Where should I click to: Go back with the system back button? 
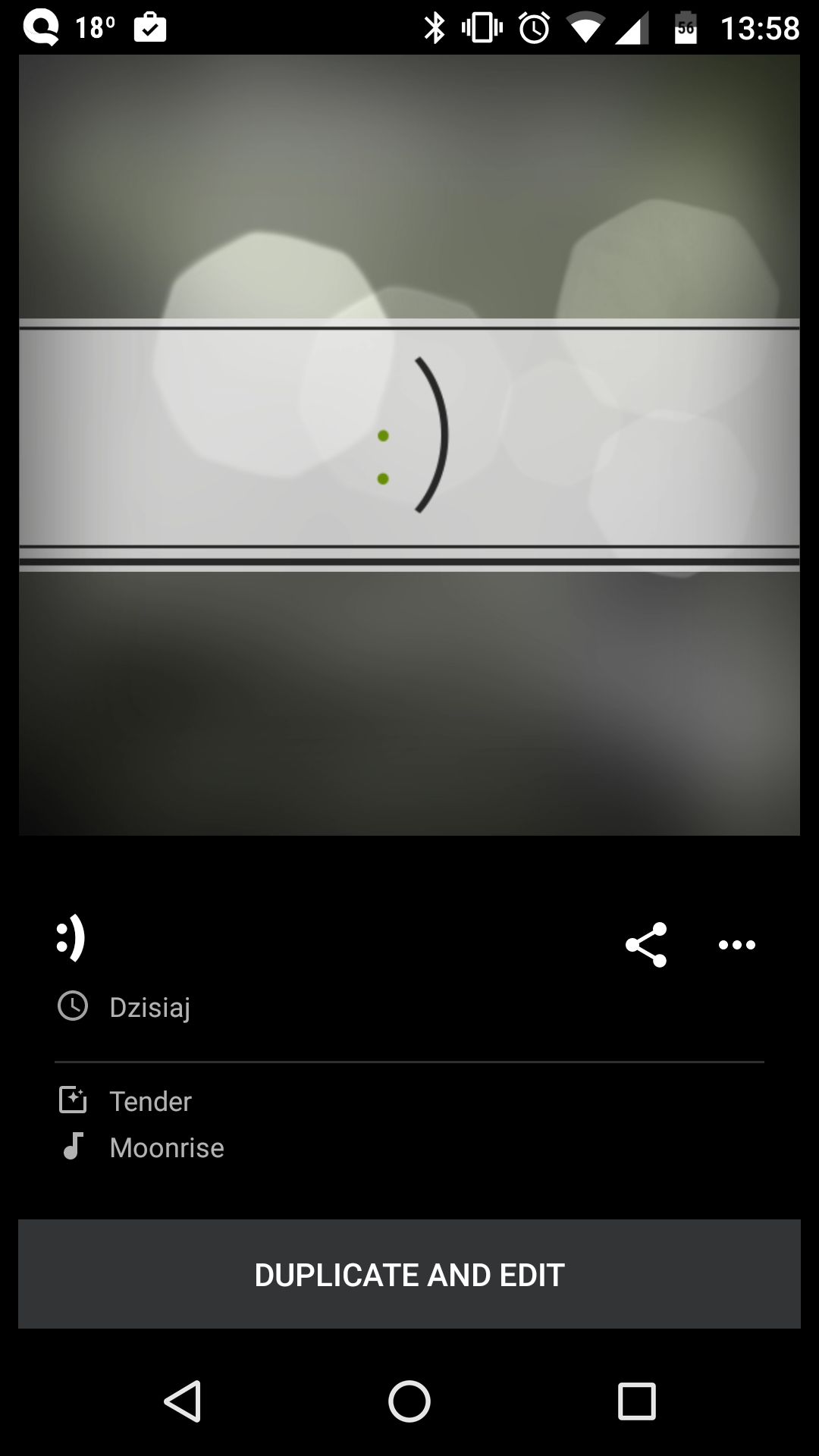[x=183, y=1401]
